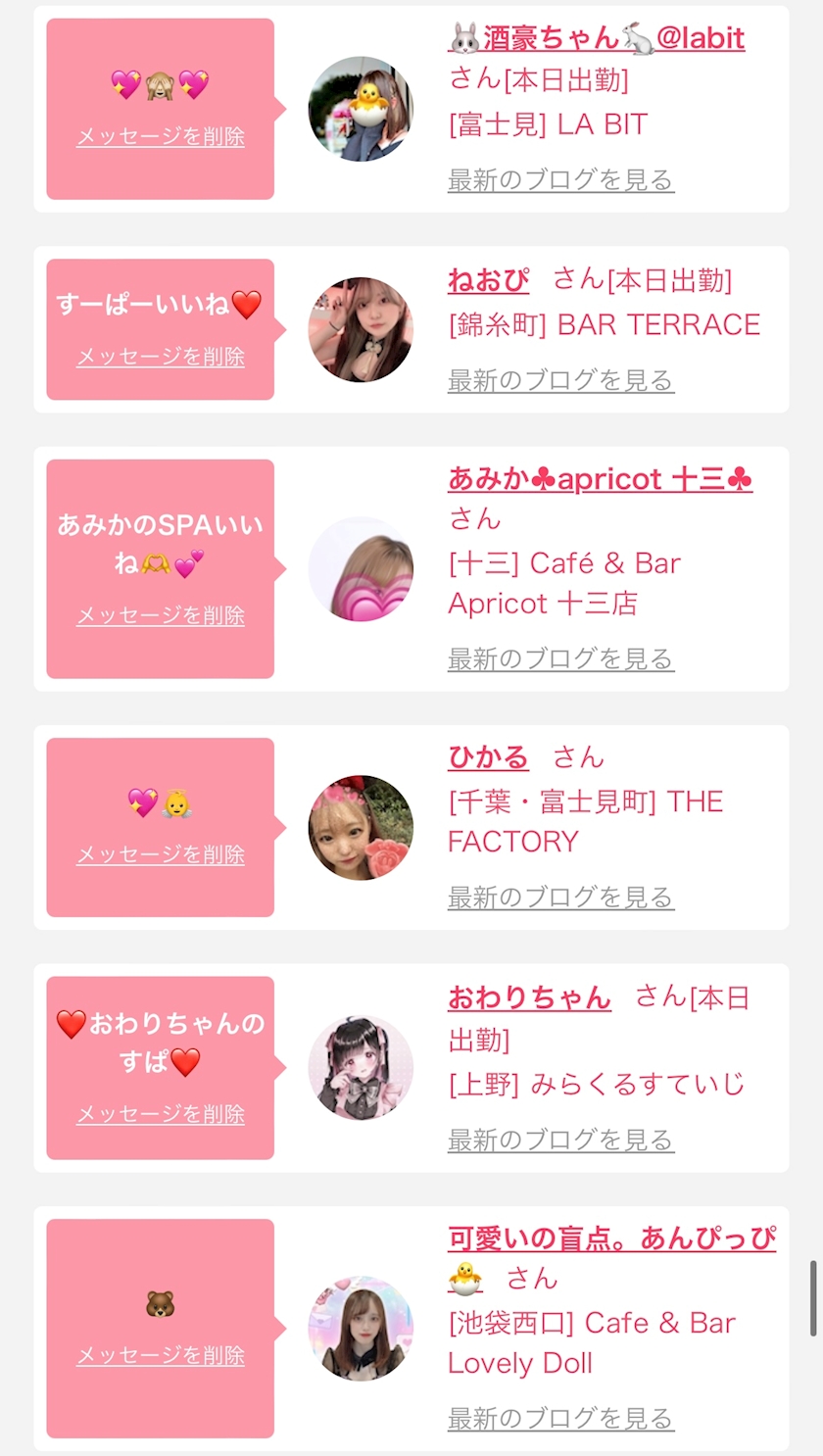Open ひかる profile link
Image resolution: width=823 pixels, height=1456 pixels.
[488, 757]
